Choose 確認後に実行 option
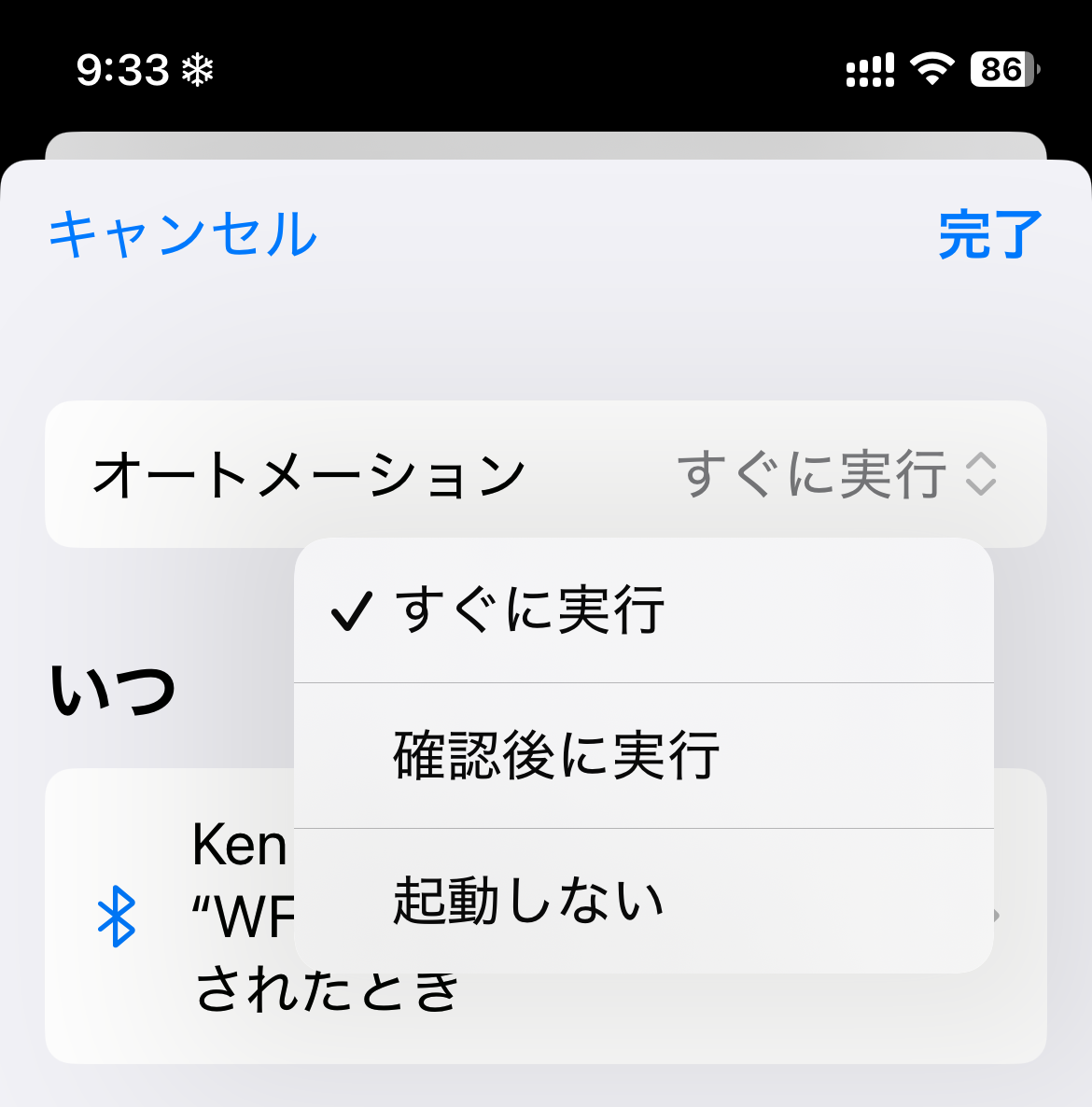1092x1107 pixels. [556, 755]
